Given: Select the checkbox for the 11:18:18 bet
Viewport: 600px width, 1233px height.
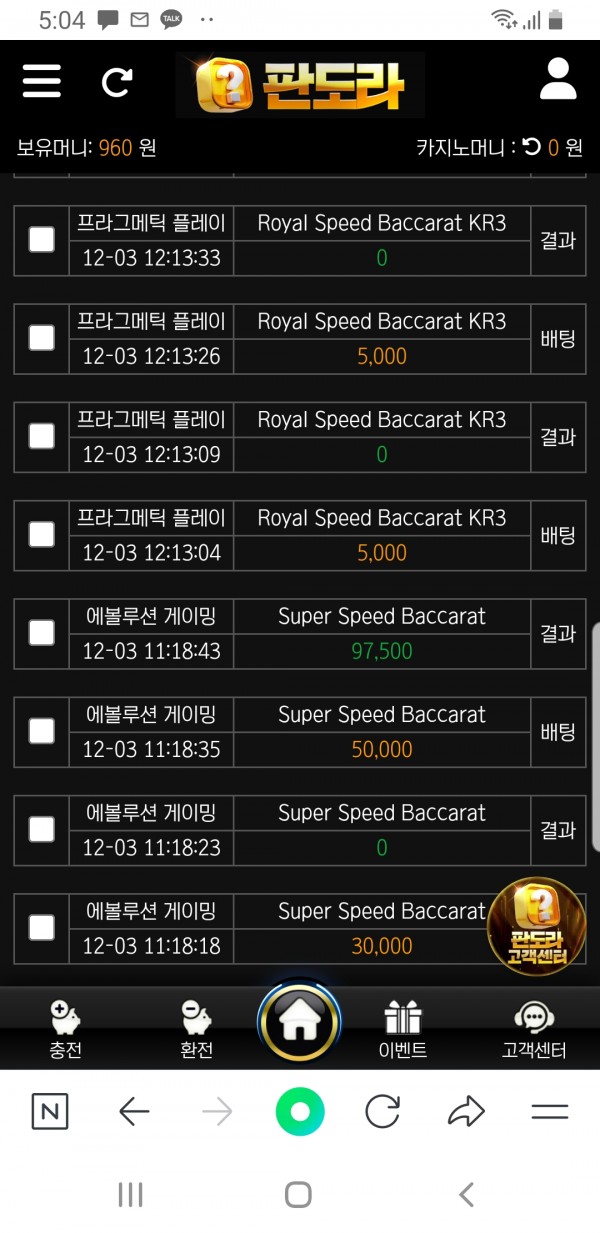Looking at the screenshot, I should [41, 928].
